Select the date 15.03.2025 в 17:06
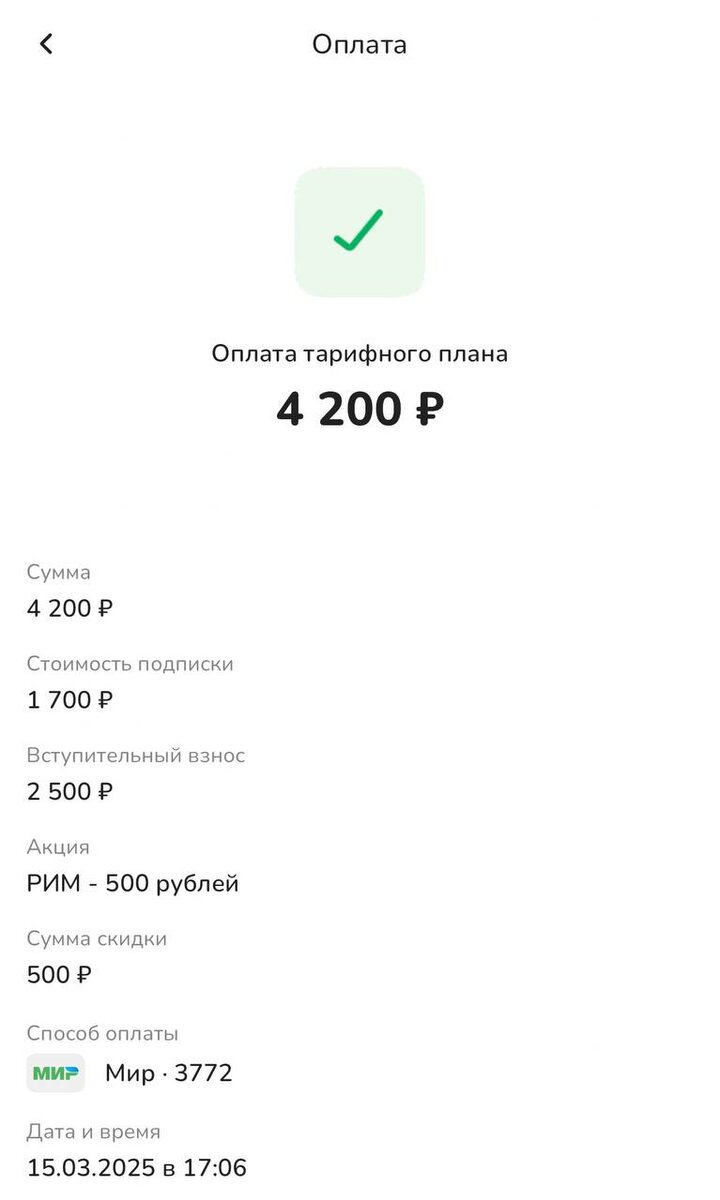This screenshot has width=720, height=1200. pyautogui.click(x=137, y=1167)
